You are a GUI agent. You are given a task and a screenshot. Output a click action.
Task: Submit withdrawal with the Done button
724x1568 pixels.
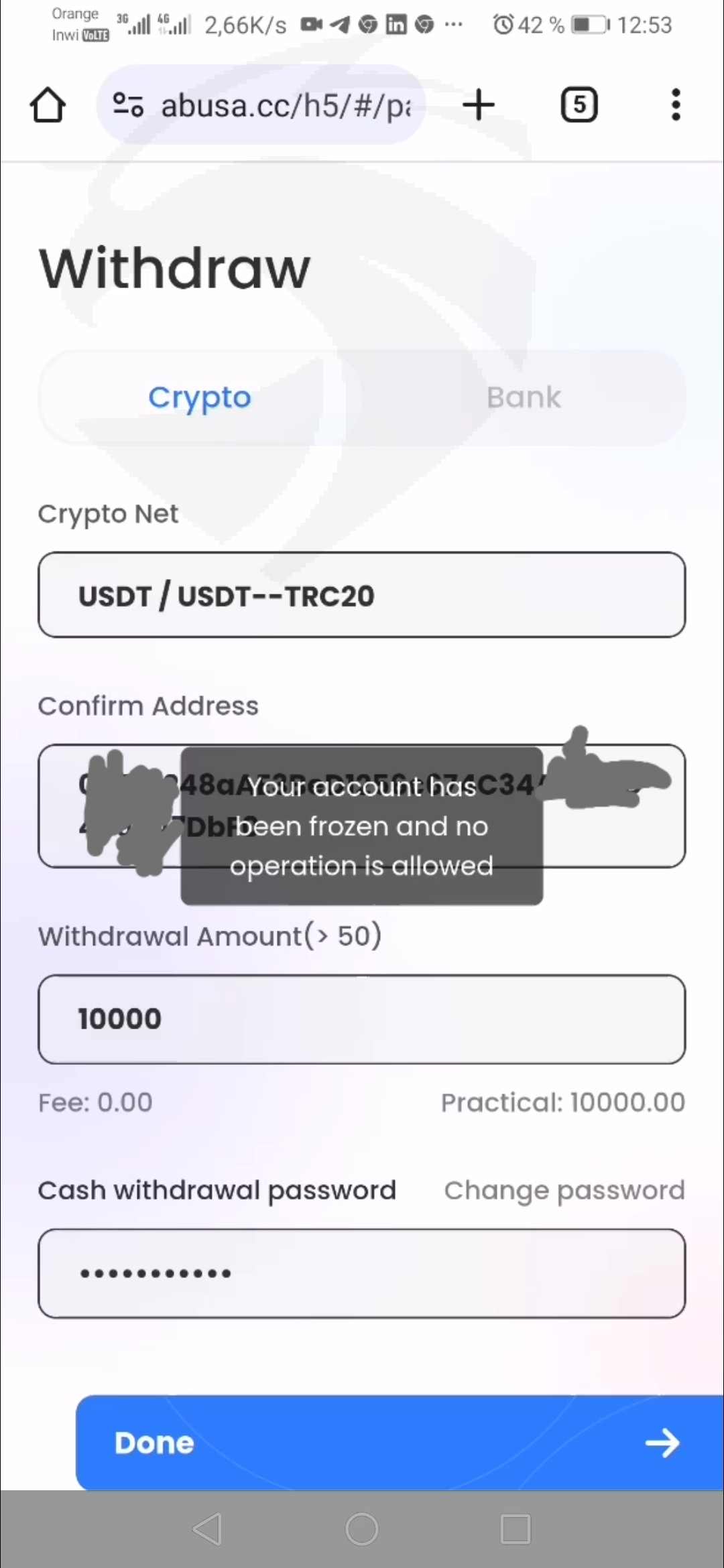[x=400, y=1443]
